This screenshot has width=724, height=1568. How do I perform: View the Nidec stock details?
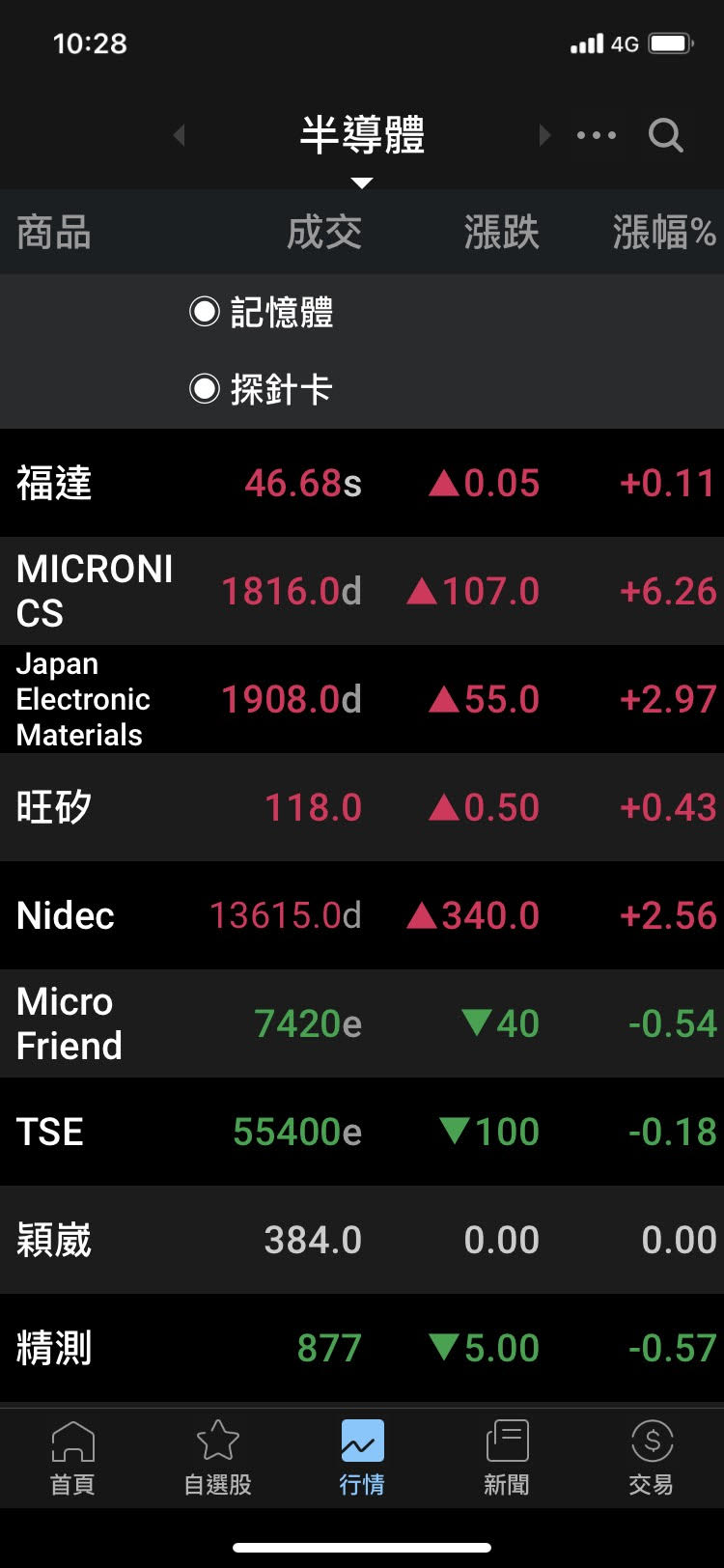[x=362, y=915]
